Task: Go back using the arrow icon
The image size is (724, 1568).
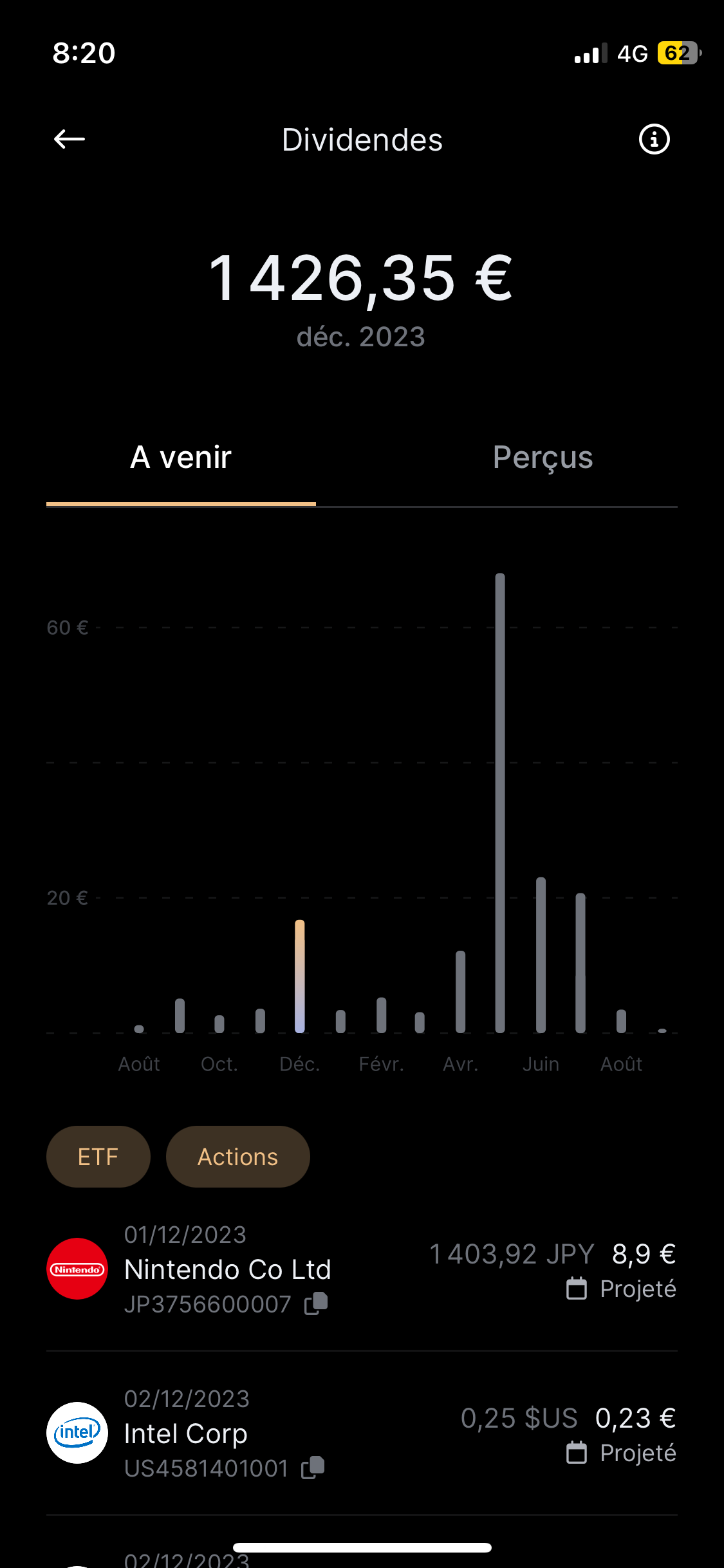Action: pos(70,139)
